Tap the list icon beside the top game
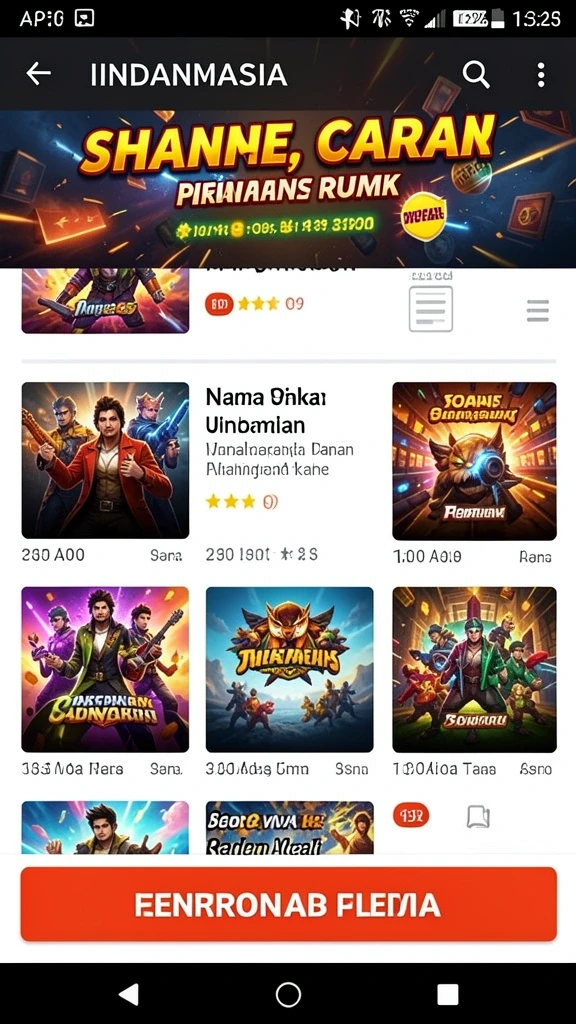The width and height of the screenshot is (576, 1024). pyautogui.click(x=430, y=308)
